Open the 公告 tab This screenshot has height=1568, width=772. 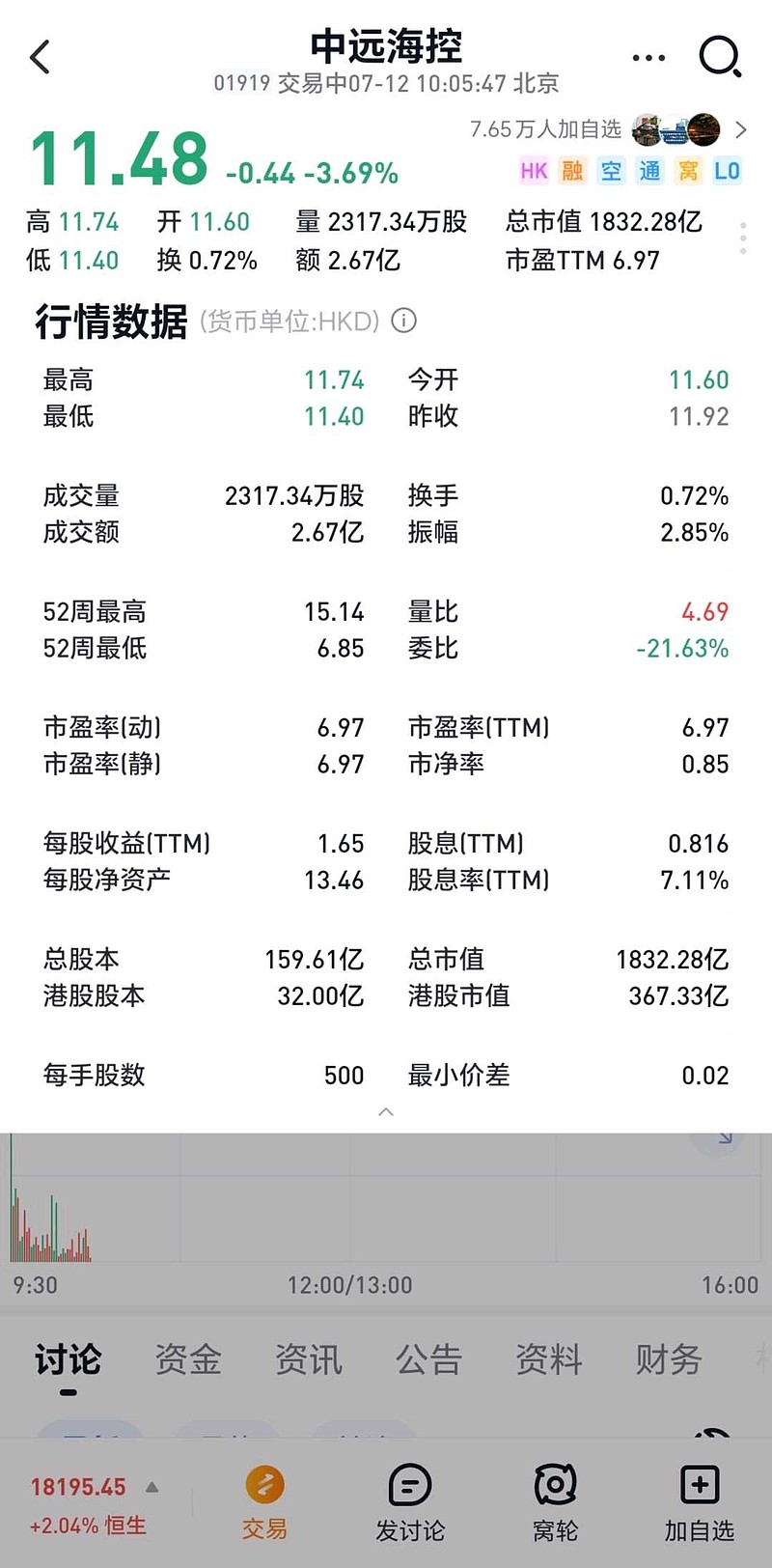coord(428,1359)
